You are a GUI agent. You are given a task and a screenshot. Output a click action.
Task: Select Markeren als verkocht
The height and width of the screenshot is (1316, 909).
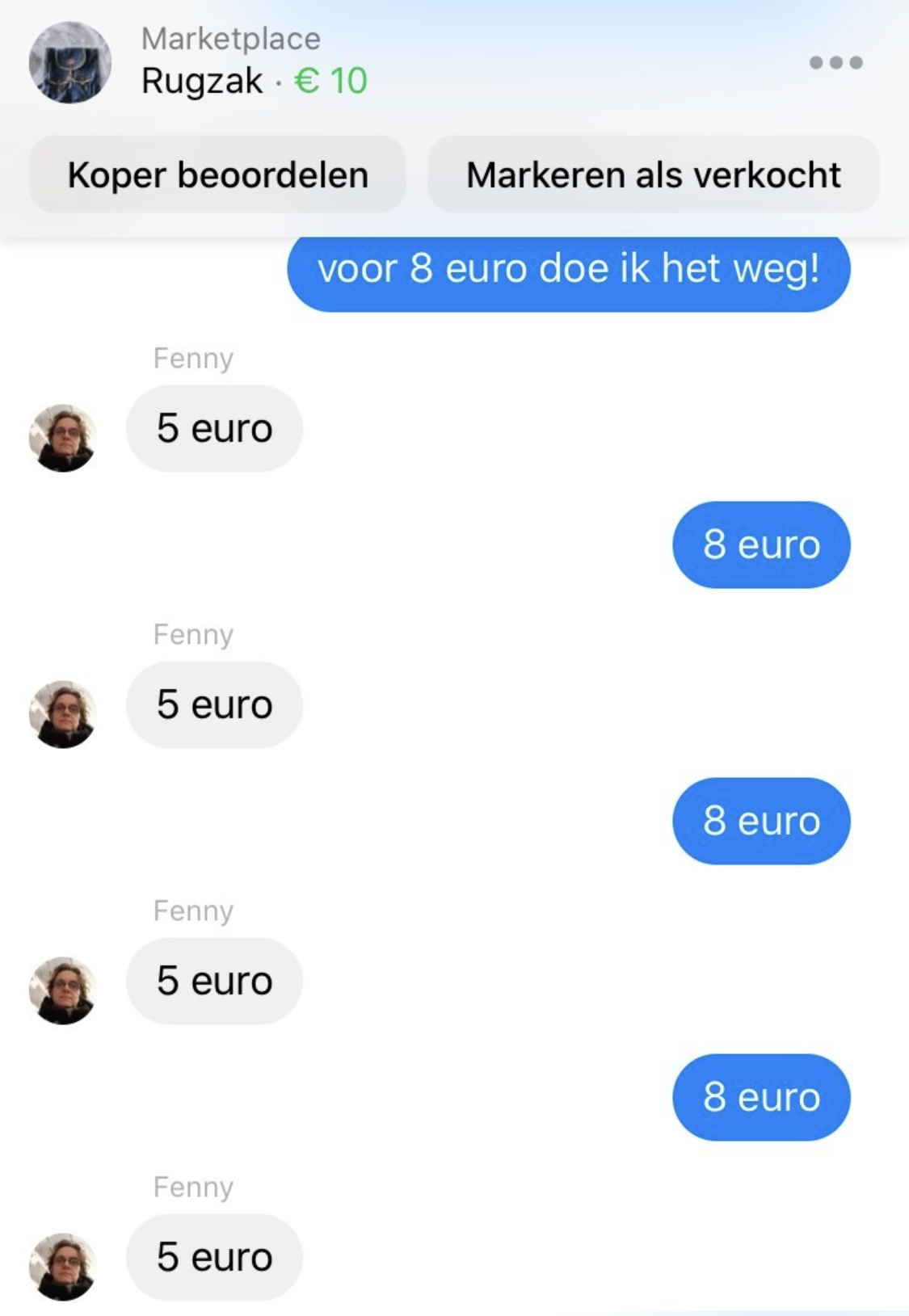[653, 174]
